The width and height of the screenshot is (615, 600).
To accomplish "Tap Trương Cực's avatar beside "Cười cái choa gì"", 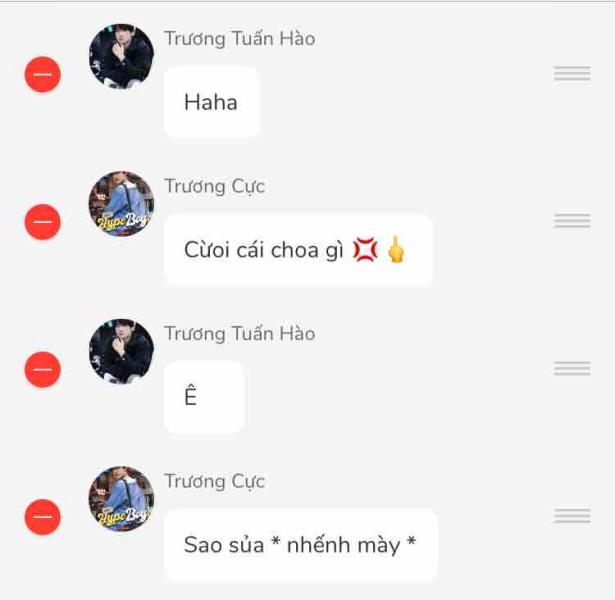I will coord(121,204).
